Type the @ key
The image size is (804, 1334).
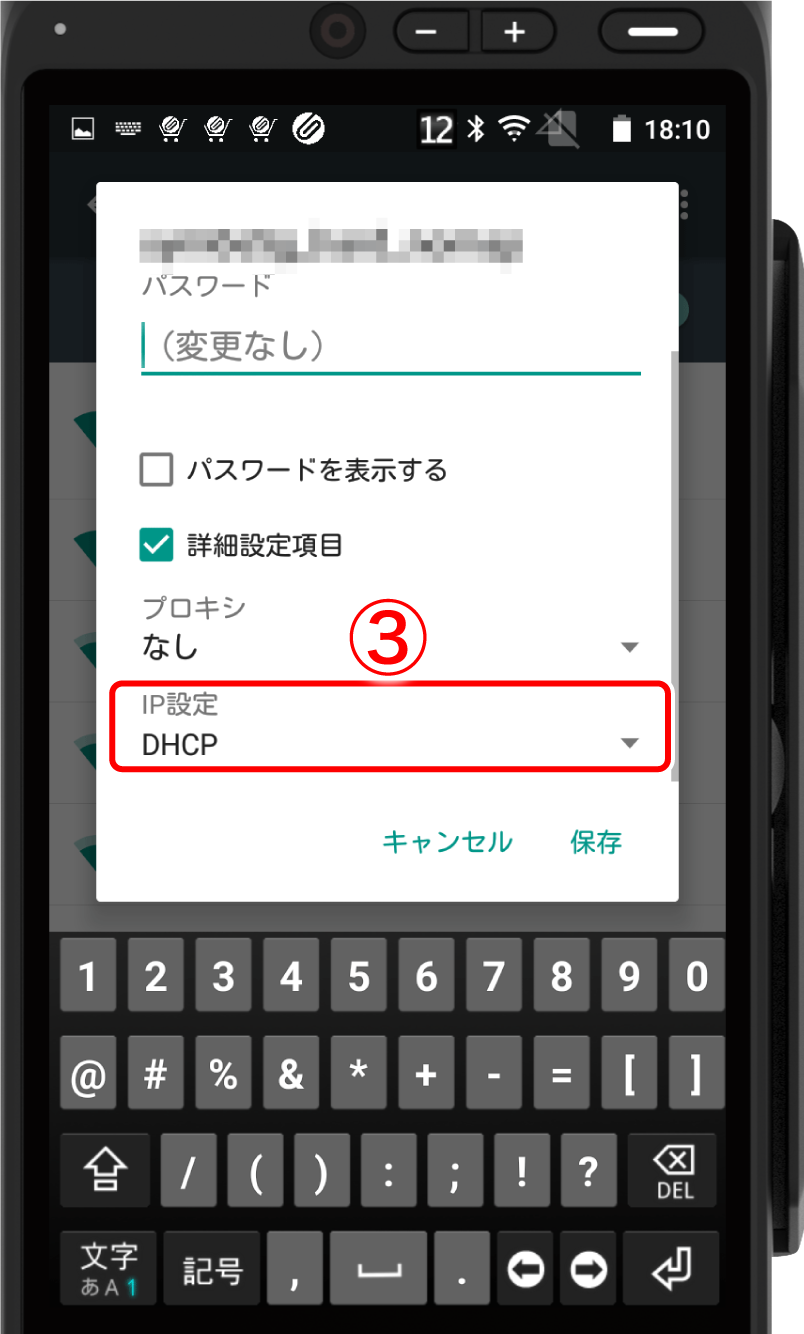coord(88,1075)
